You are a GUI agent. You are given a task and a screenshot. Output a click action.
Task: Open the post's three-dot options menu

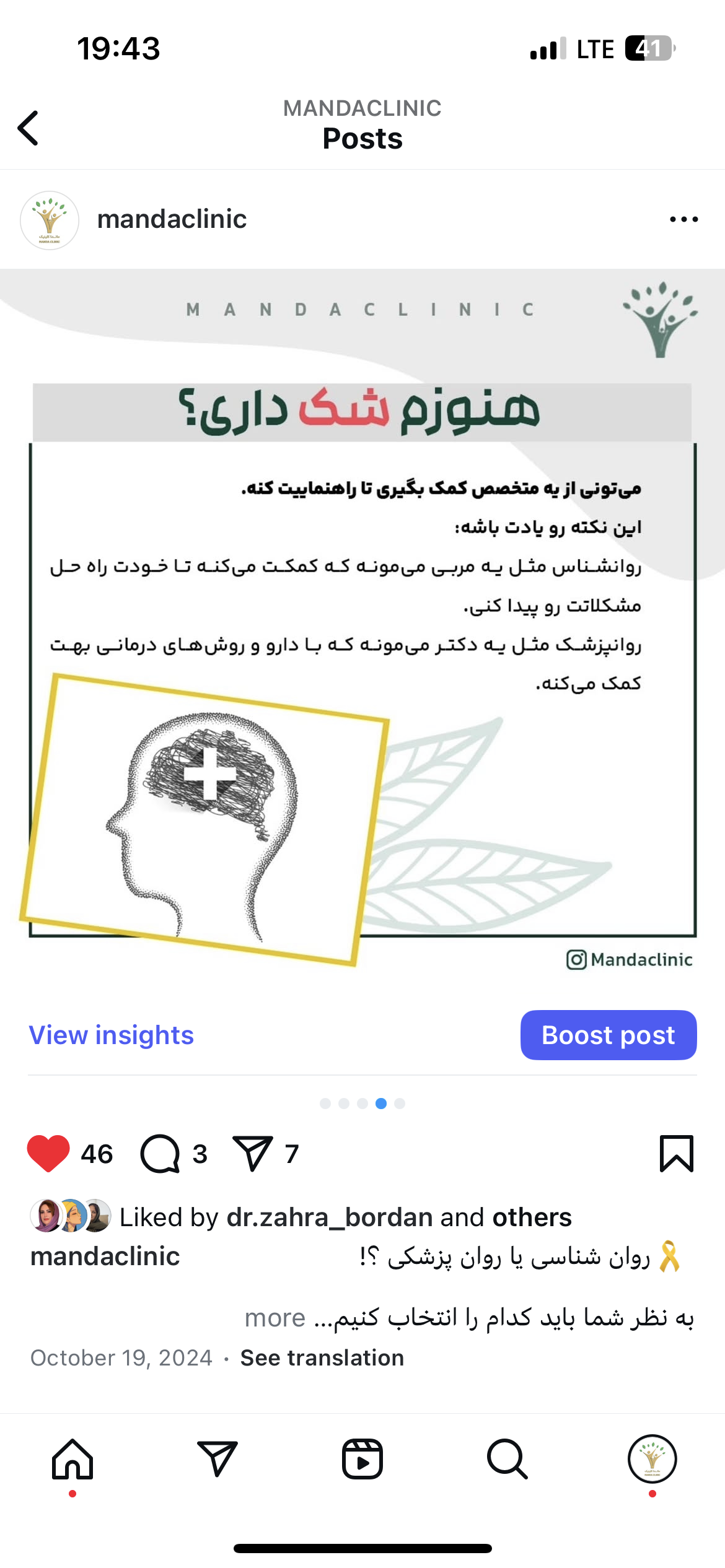coord(683,219)
